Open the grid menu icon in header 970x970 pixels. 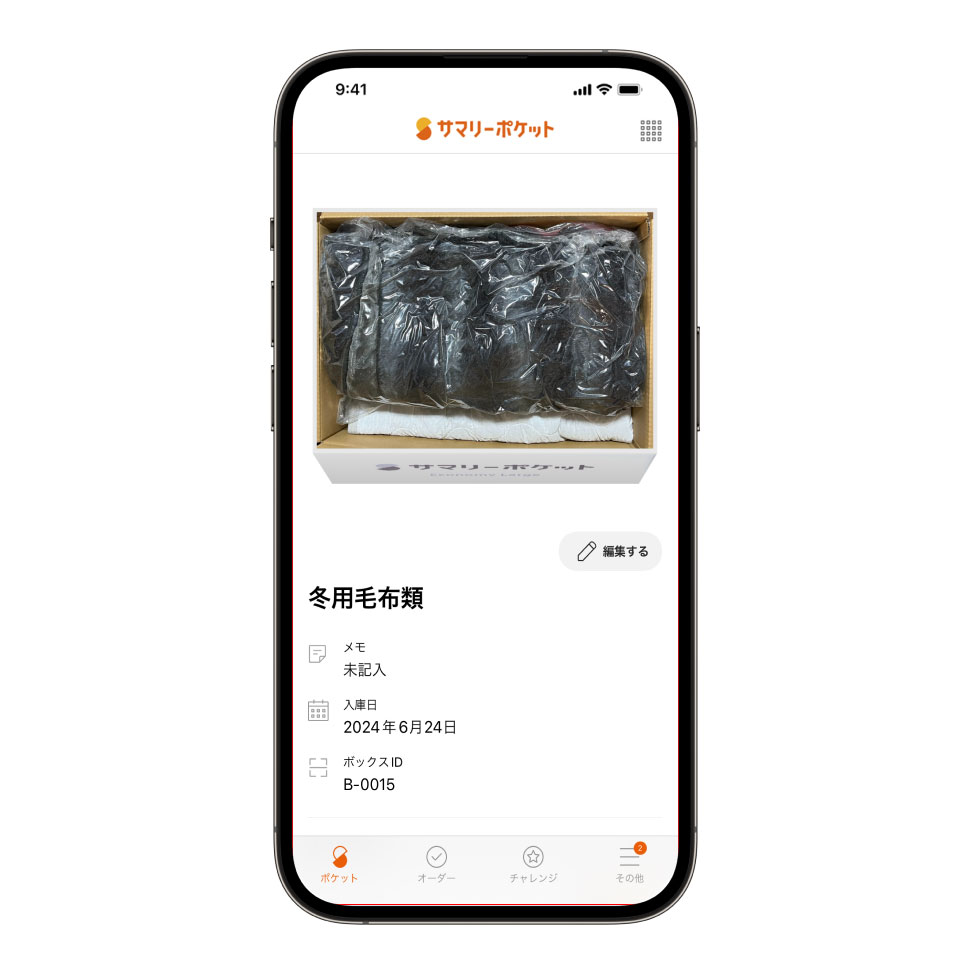651,130
